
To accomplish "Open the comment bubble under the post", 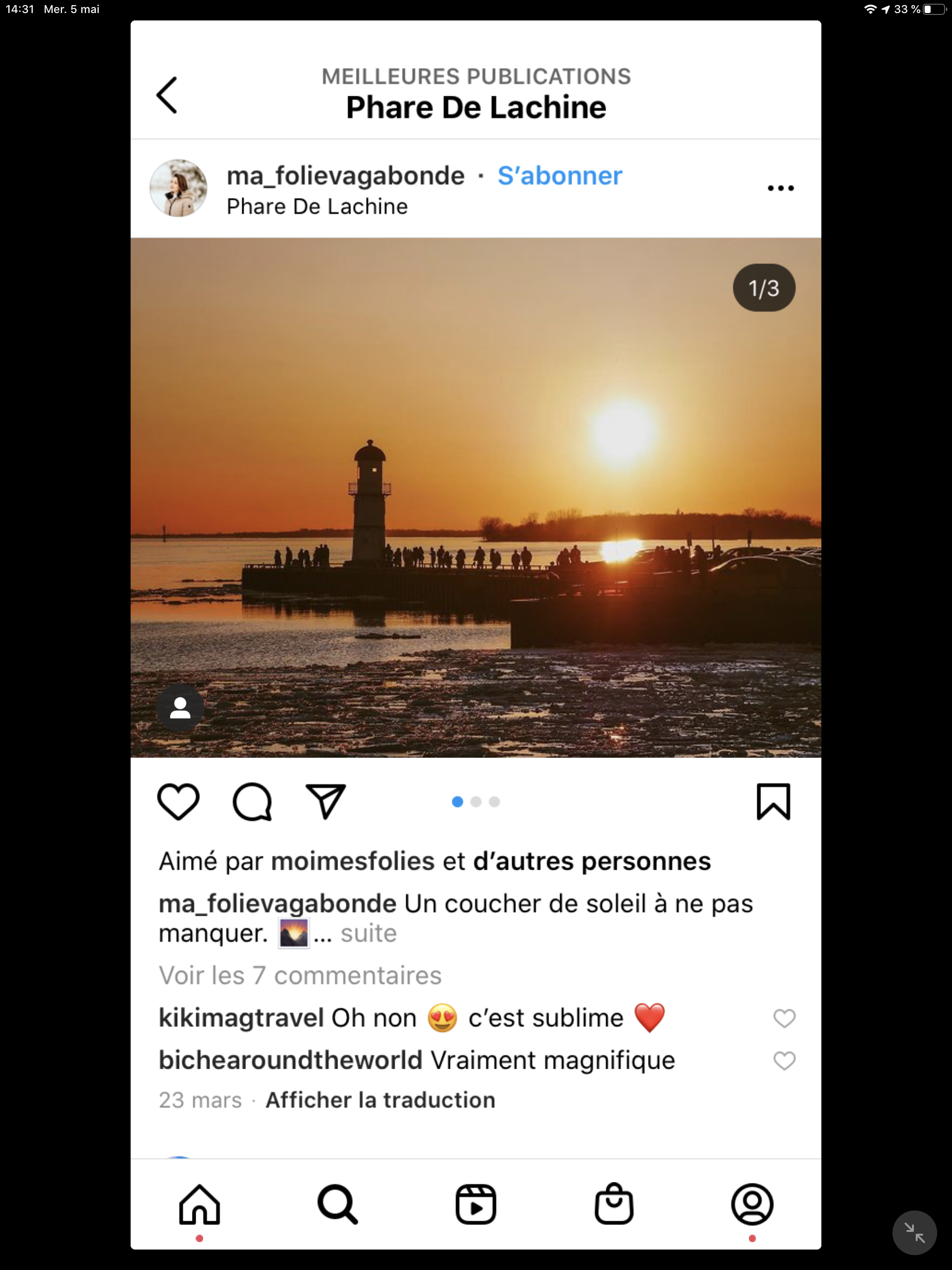I will (x=252, y=801).
